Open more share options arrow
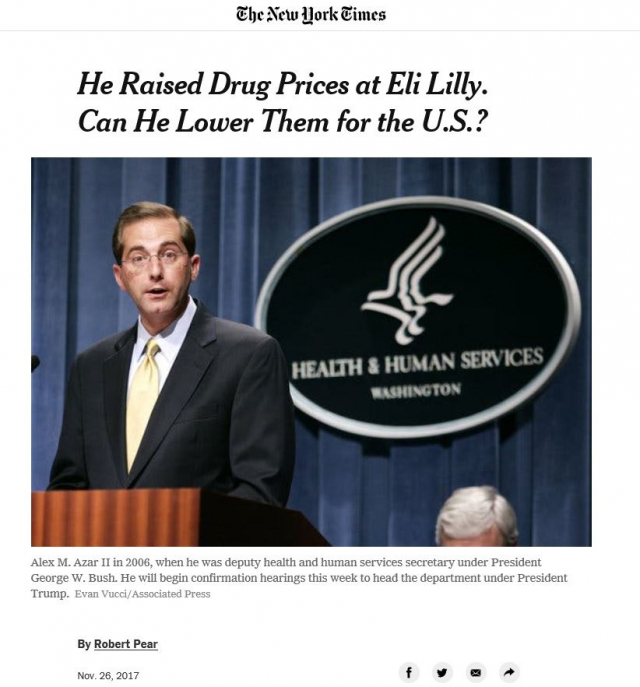Viewport: 640px width, 687px height. pyautogui.click(x=509, y=673)
